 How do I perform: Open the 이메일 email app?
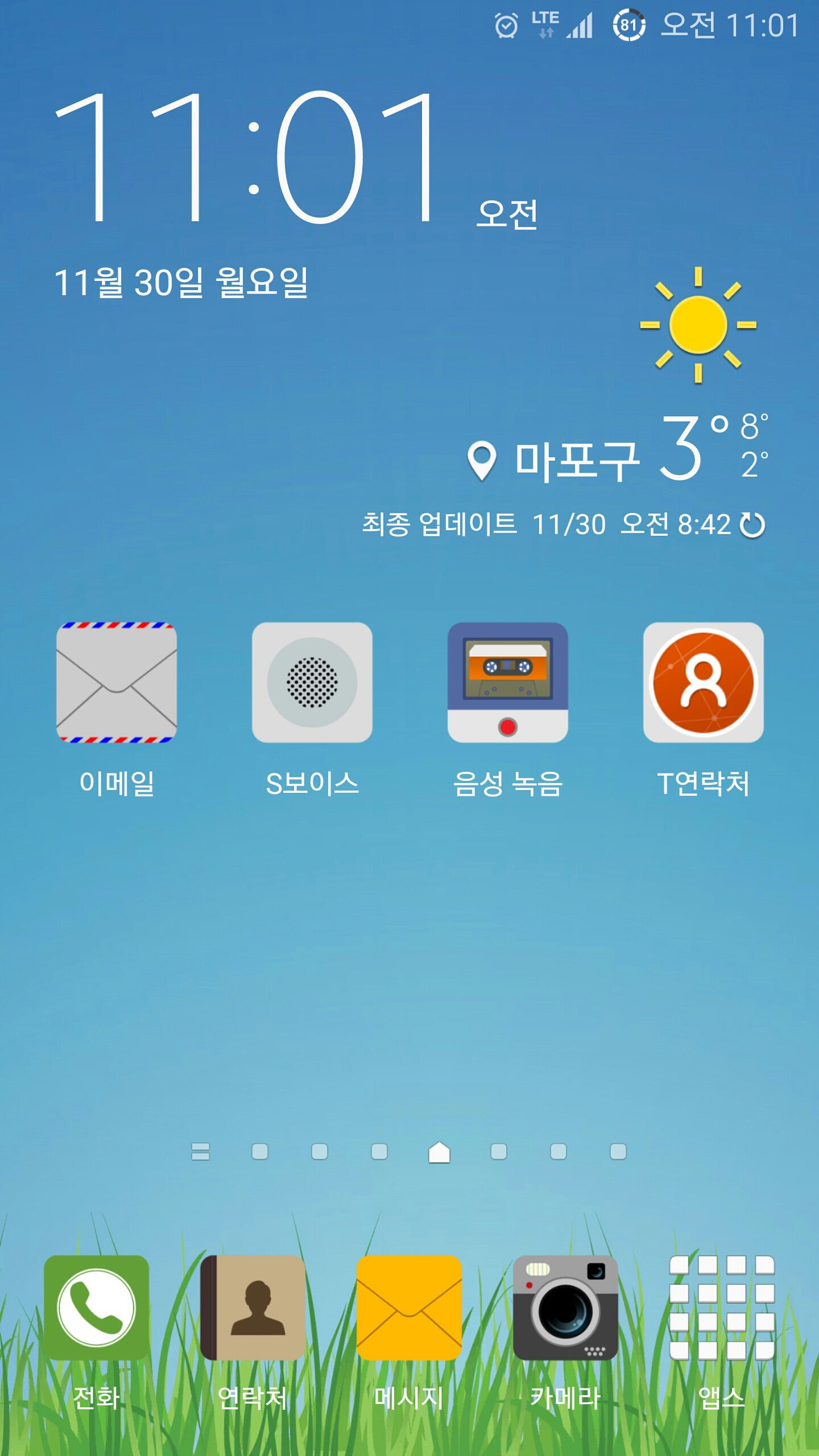pyautogui.click(x=117, y=682)
